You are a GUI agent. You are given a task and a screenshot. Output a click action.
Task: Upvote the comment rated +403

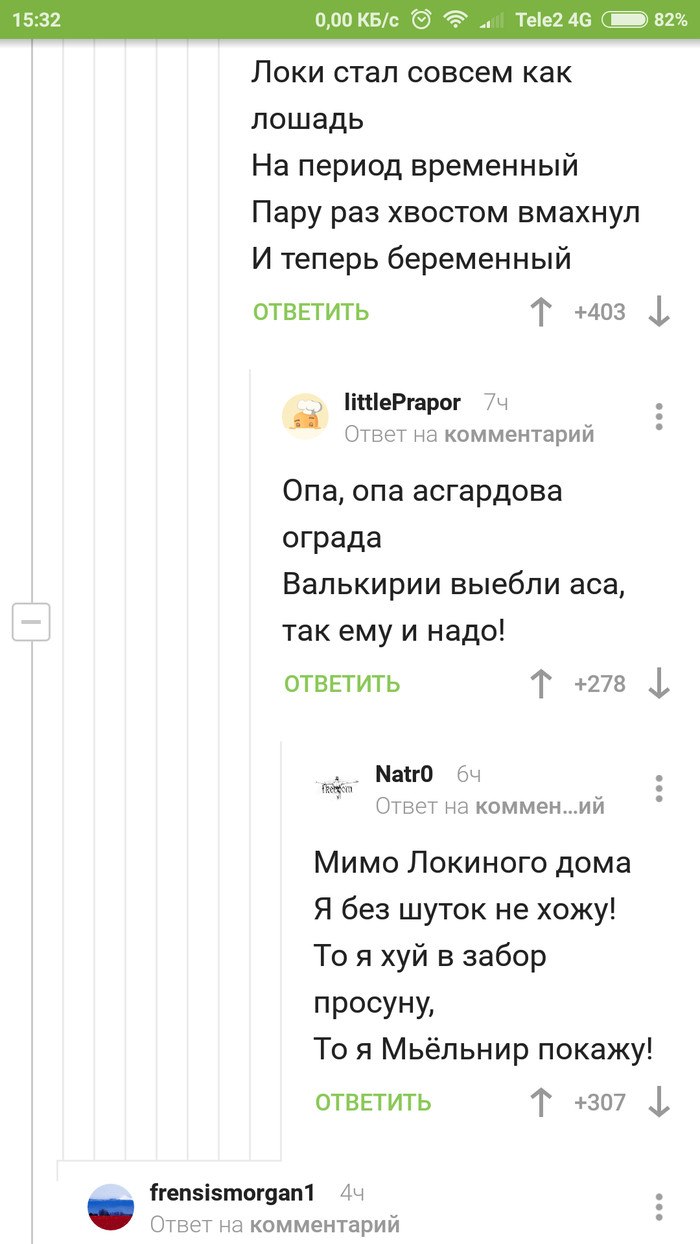point(540,312)
